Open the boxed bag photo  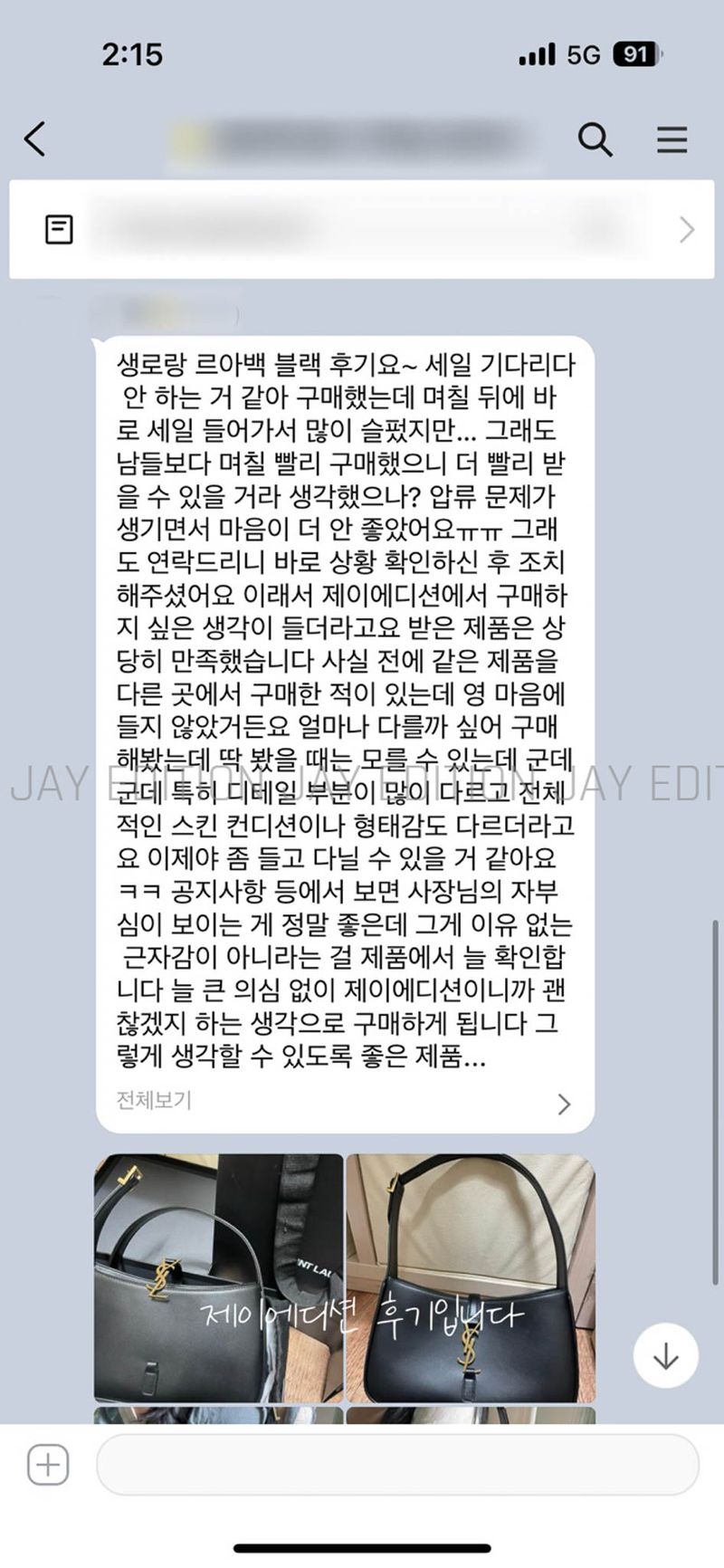point(219,1277)
